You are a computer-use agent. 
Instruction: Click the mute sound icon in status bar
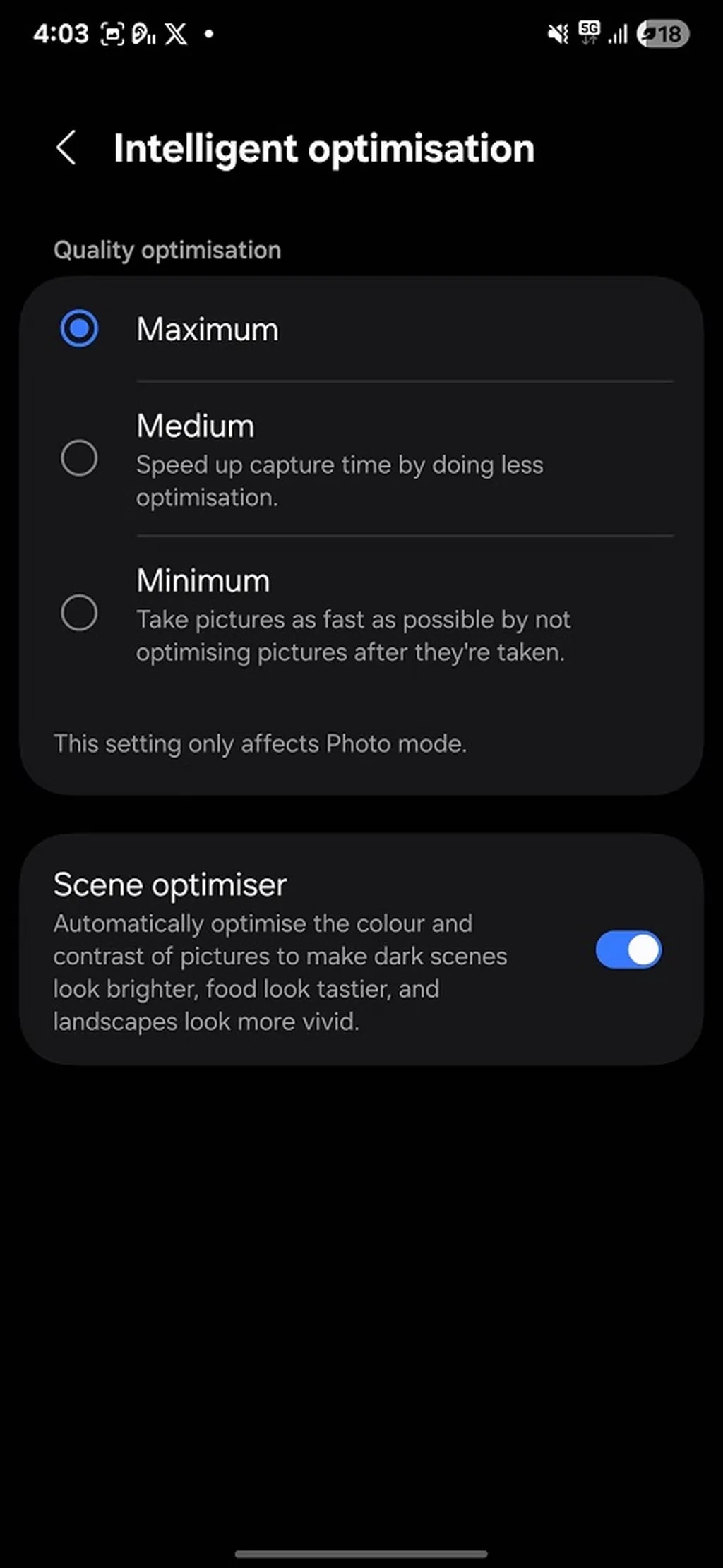coord(557,33)
